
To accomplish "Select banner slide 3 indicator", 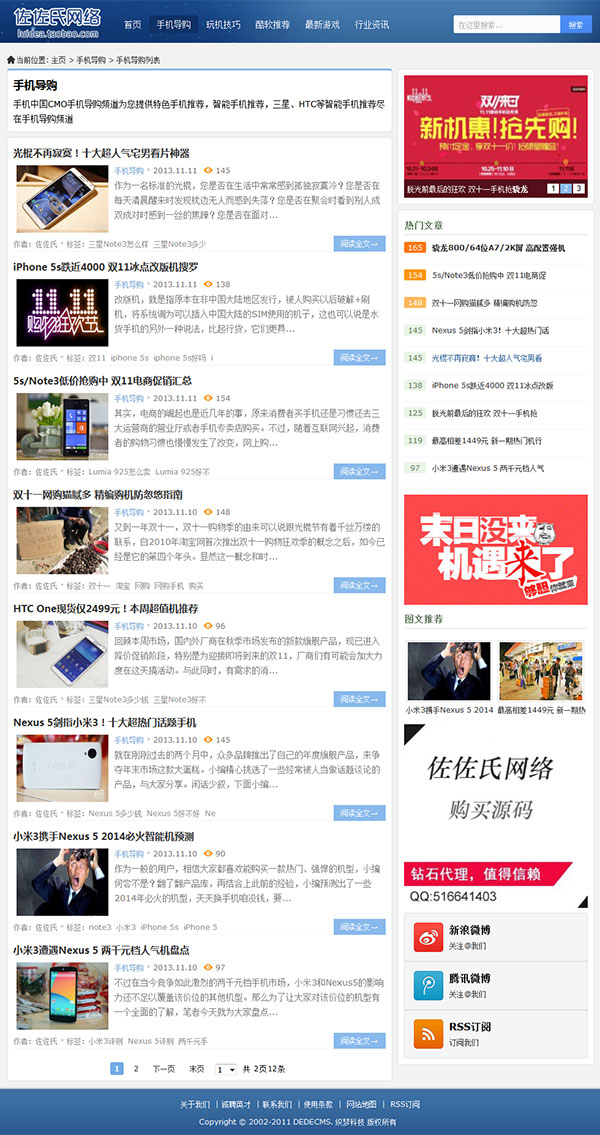I will tap(579, 188).
